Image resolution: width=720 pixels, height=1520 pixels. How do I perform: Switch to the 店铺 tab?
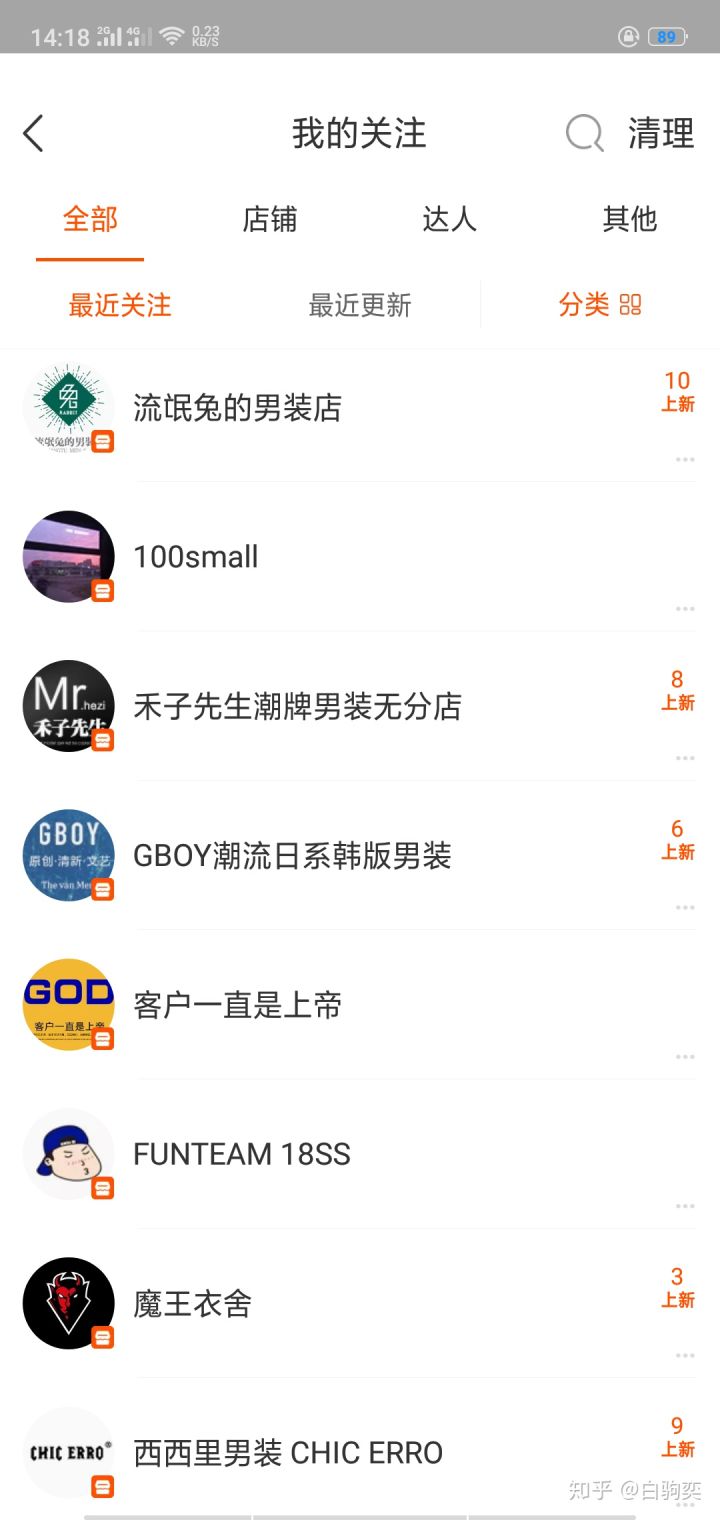(269, 219)
